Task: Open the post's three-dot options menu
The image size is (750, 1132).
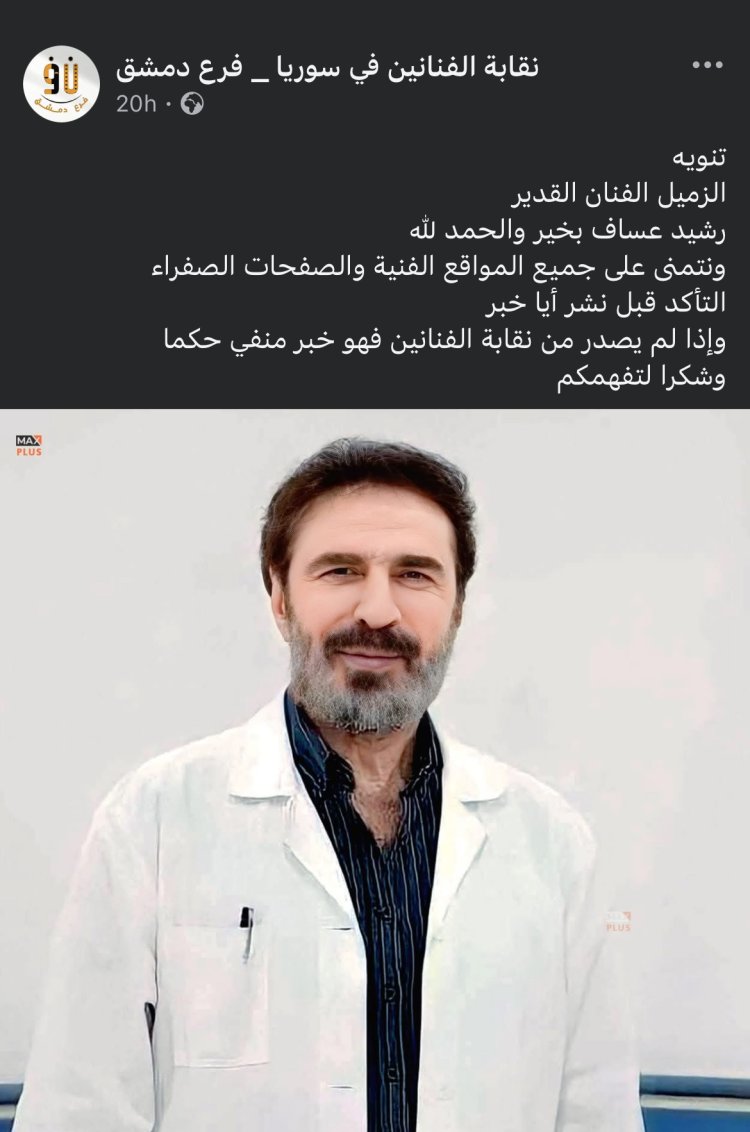Action: tap(706, 66)
